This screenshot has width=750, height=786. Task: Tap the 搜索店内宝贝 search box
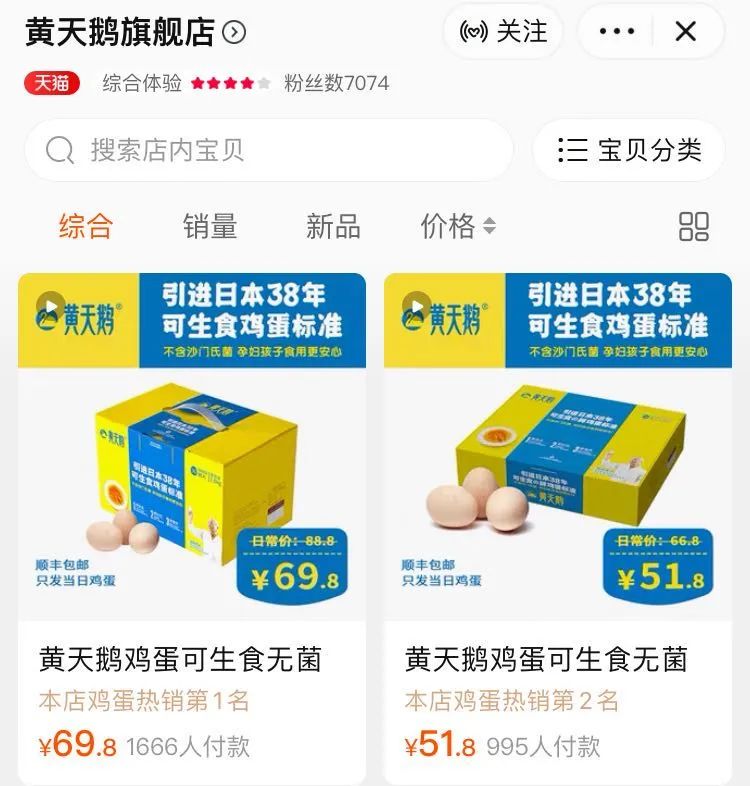pyautogui.click(x=268, y=150)
